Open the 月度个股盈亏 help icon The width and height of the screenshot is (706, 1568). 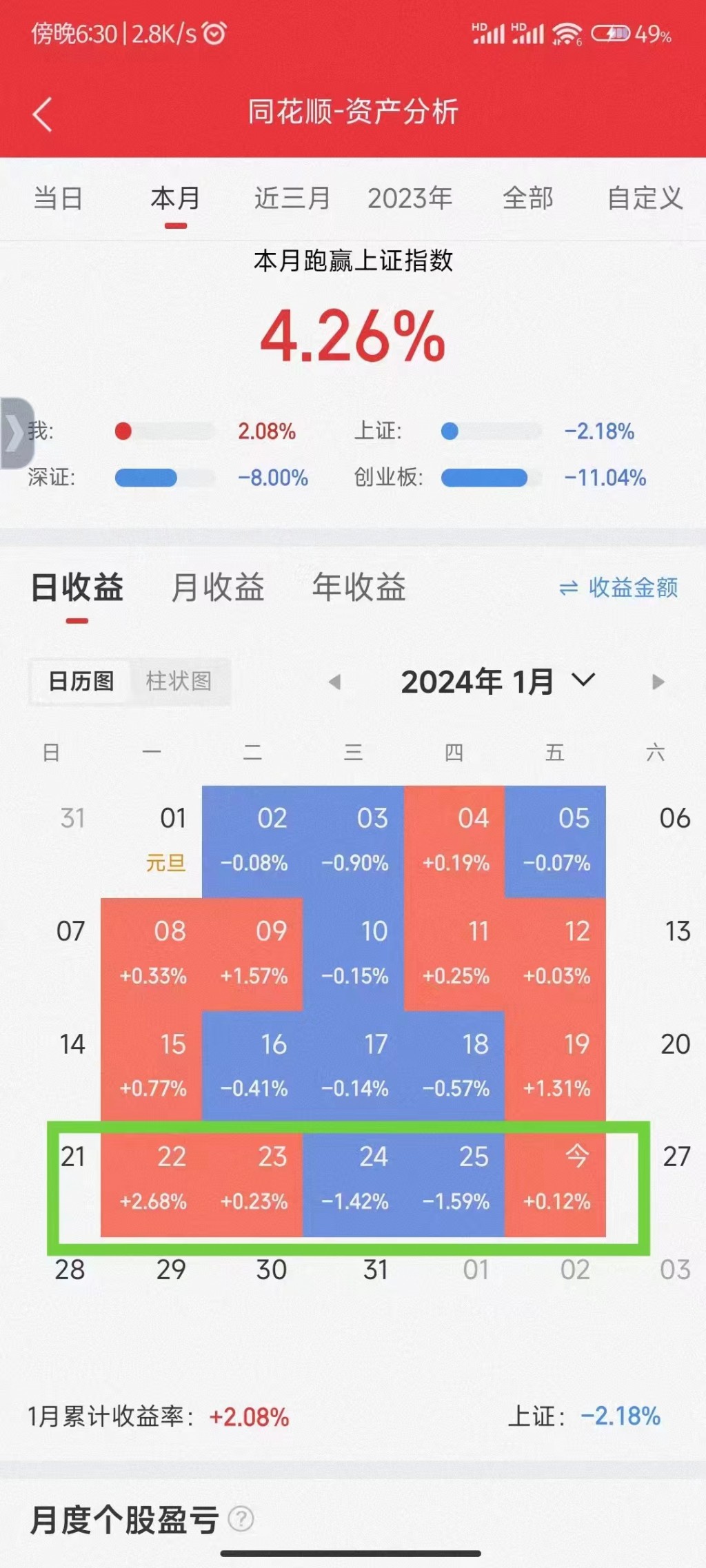pyautogui.click(x=241, y=1519)
